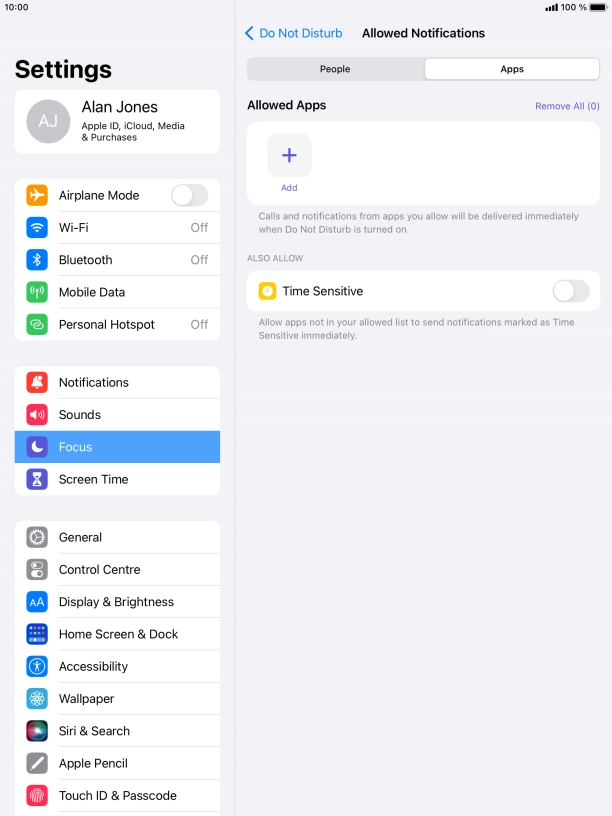Open Accessibility settings
The image size is (612, 816).
(117, 666)
